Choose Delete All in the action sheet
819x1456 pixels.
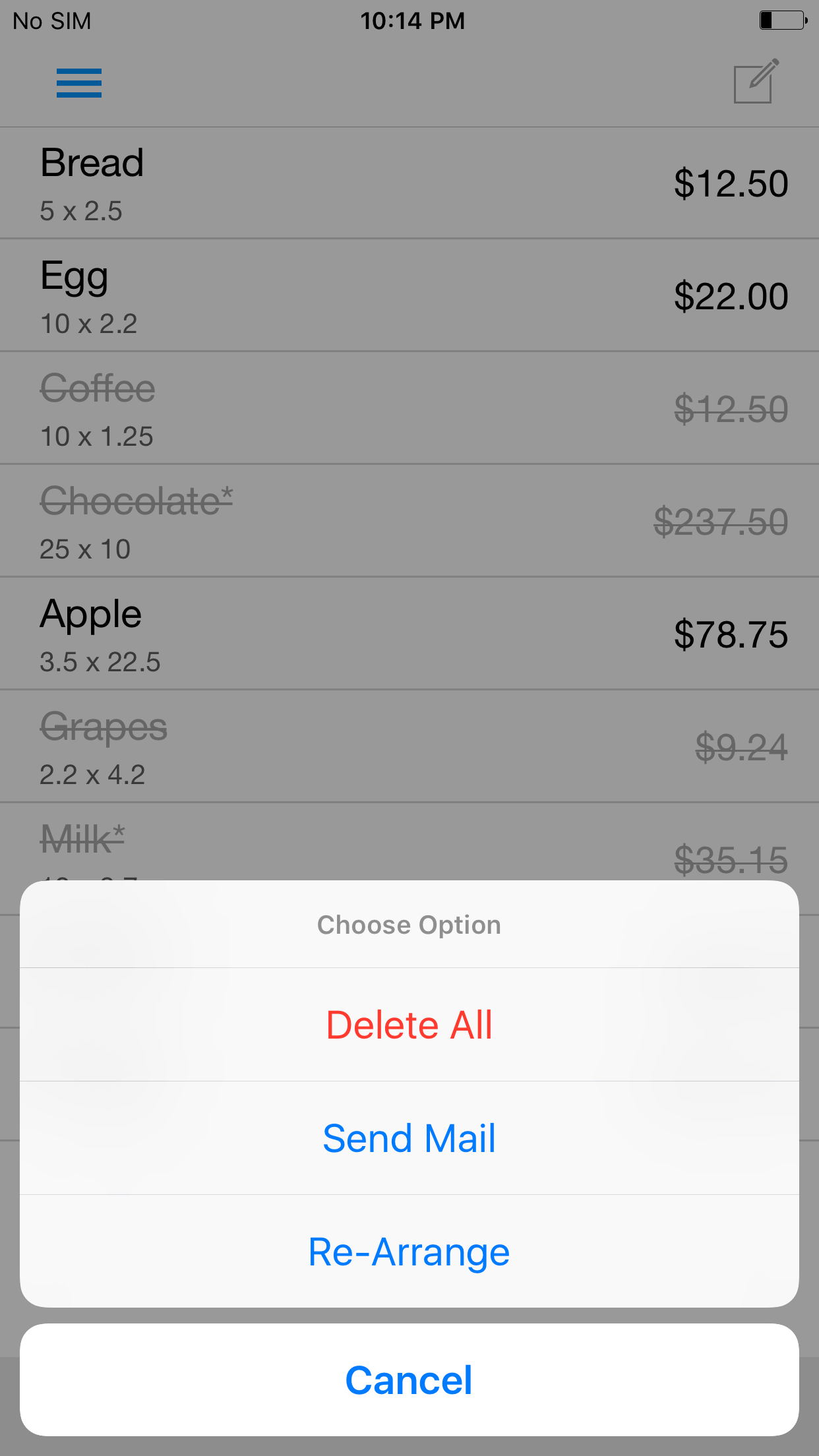pyautogui.click(x=409, y=1025)
